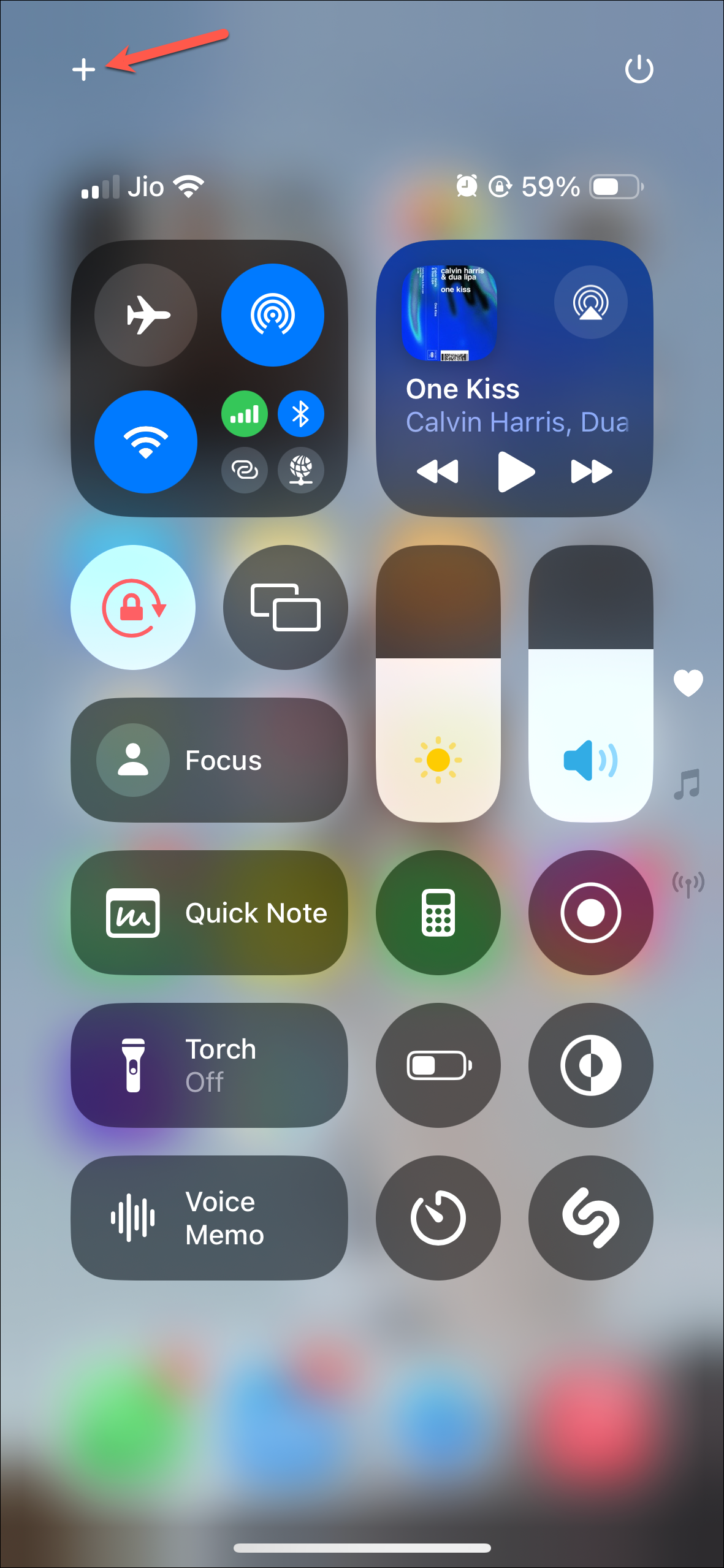Viewport: 724px width, 1568px height.
Task: Disable Wi-Fi
Action: coord(146,441)
